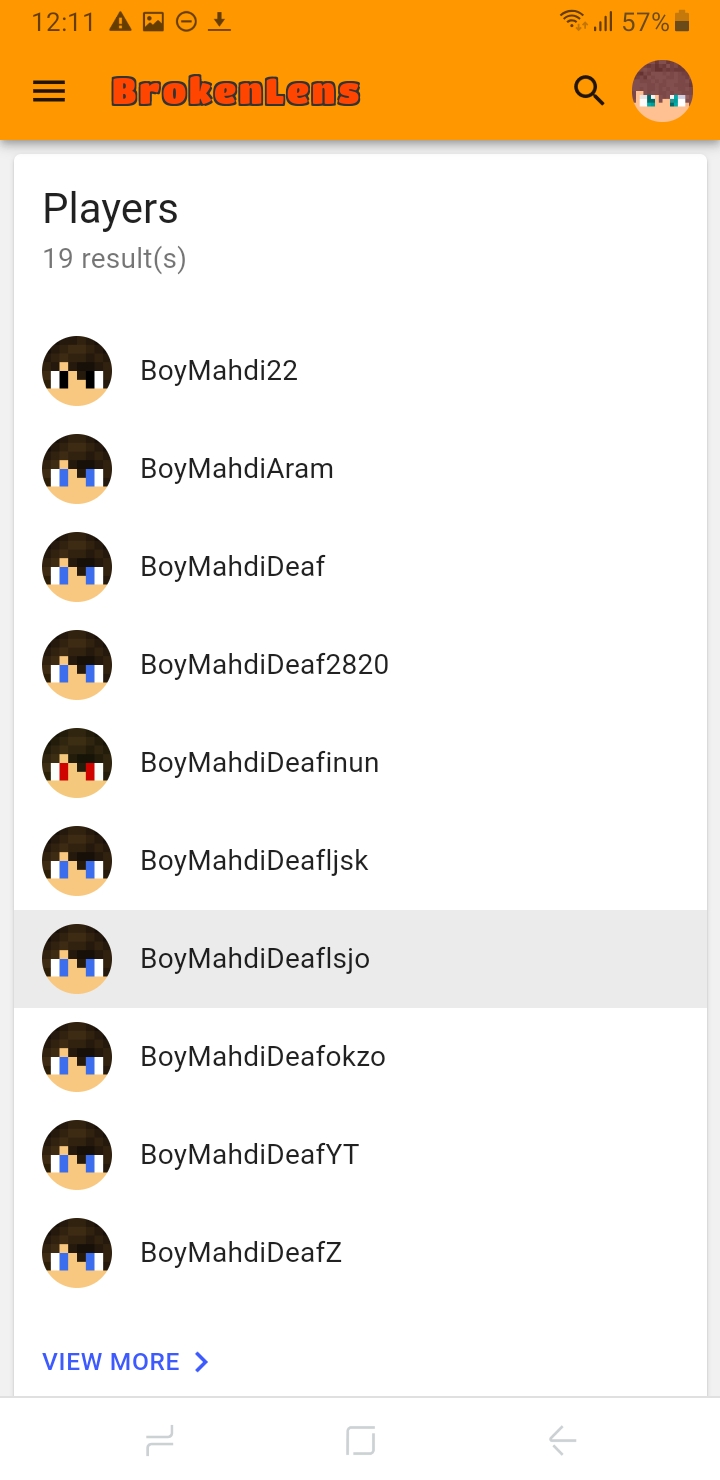Open player BoyMahdiAram

tap(360, 469)
